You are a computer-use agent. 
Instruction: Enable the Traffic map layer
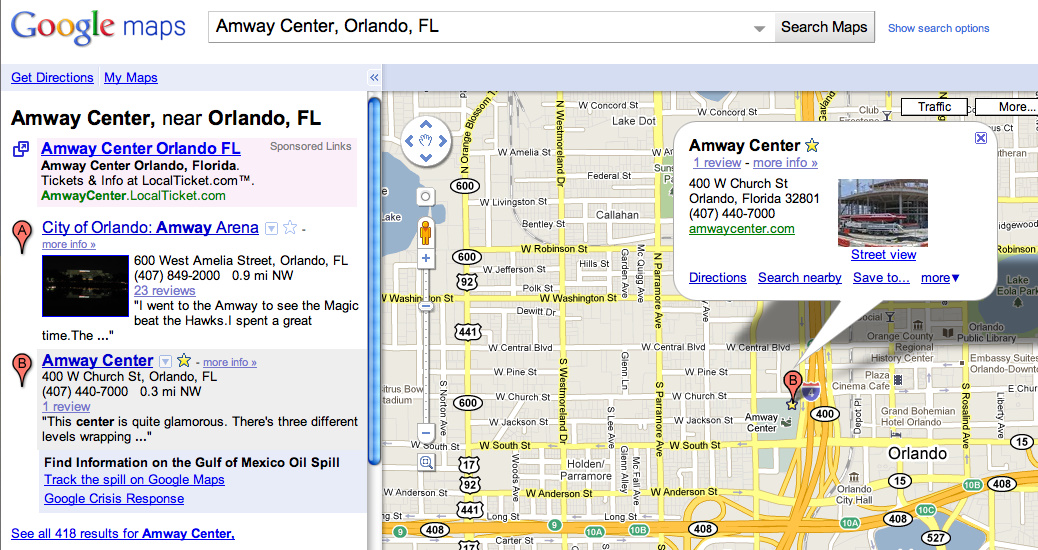tap(934, 107)
